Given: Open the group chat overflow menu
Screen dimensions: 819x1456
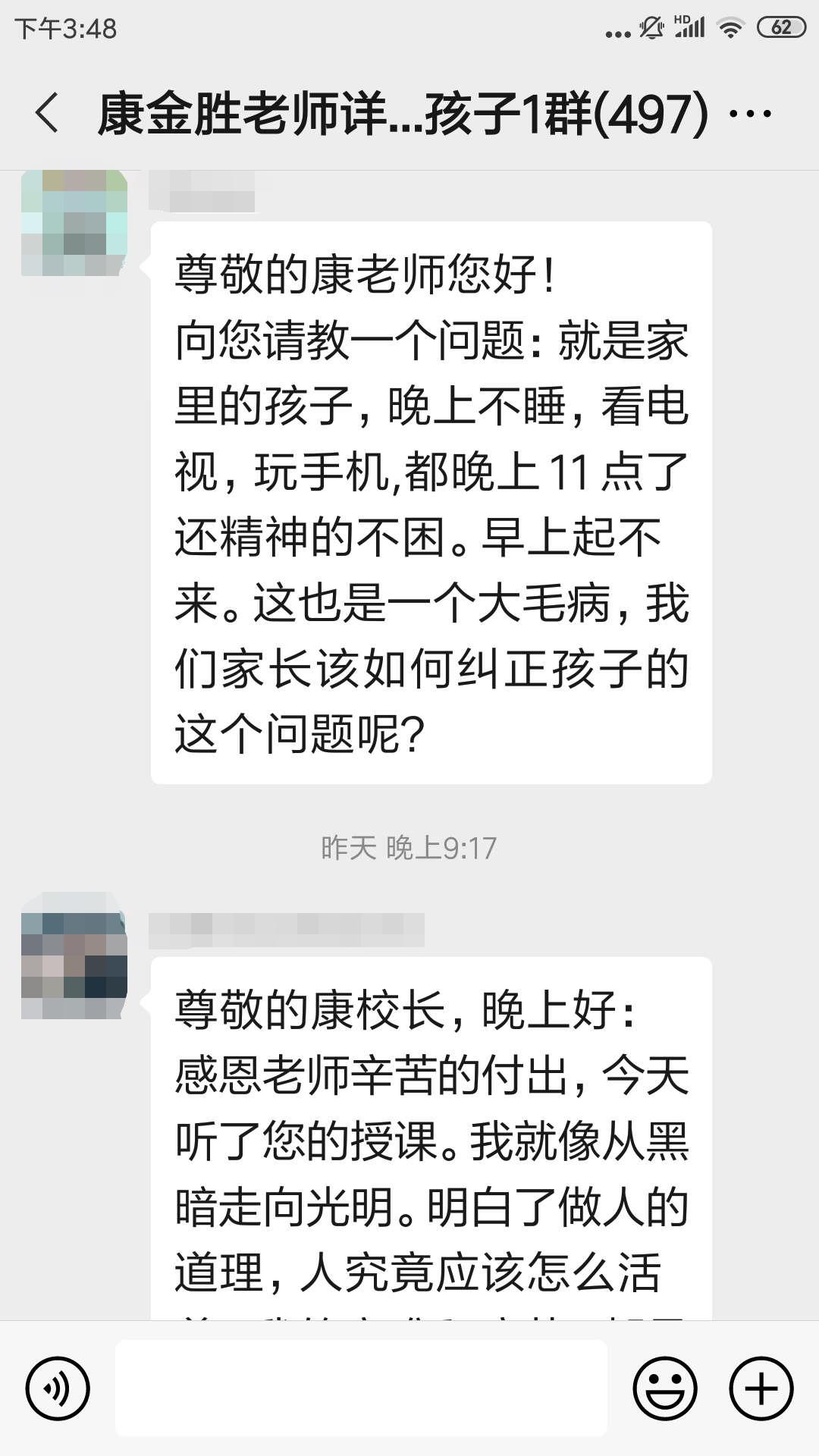Looking at the screenshot, I should (x=749, y=114).
